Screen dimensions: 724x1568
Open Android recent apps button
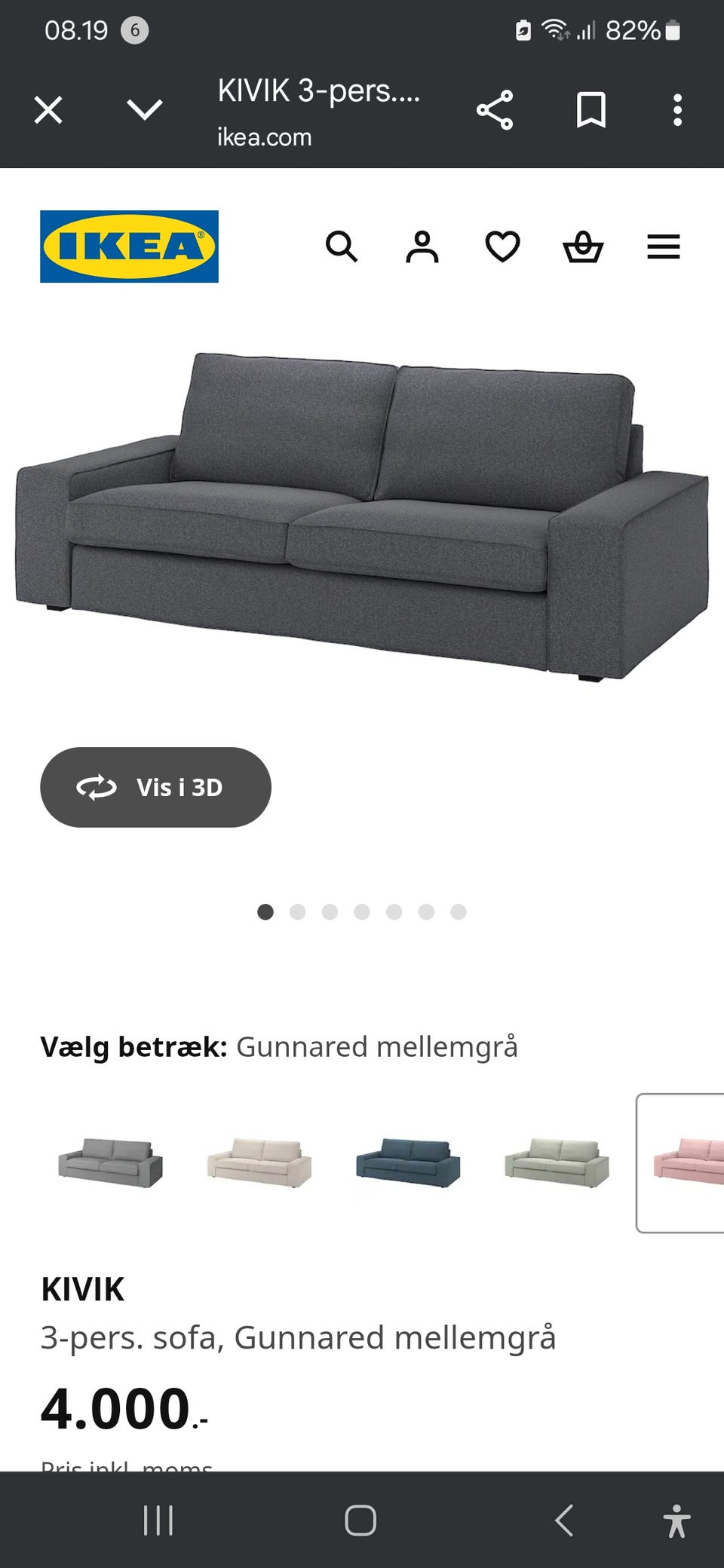[x=159, y=1521]
